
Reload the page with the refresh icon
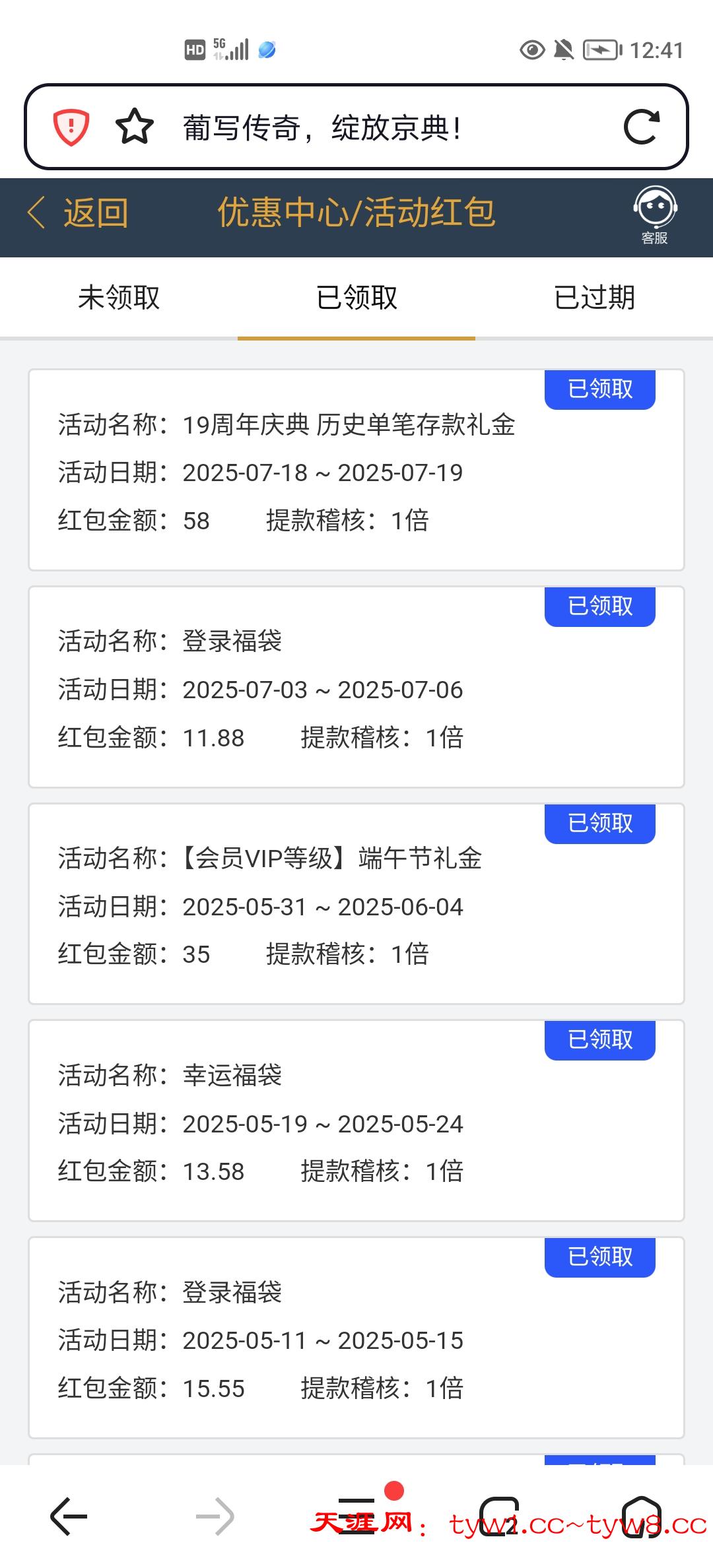[642, 126]
